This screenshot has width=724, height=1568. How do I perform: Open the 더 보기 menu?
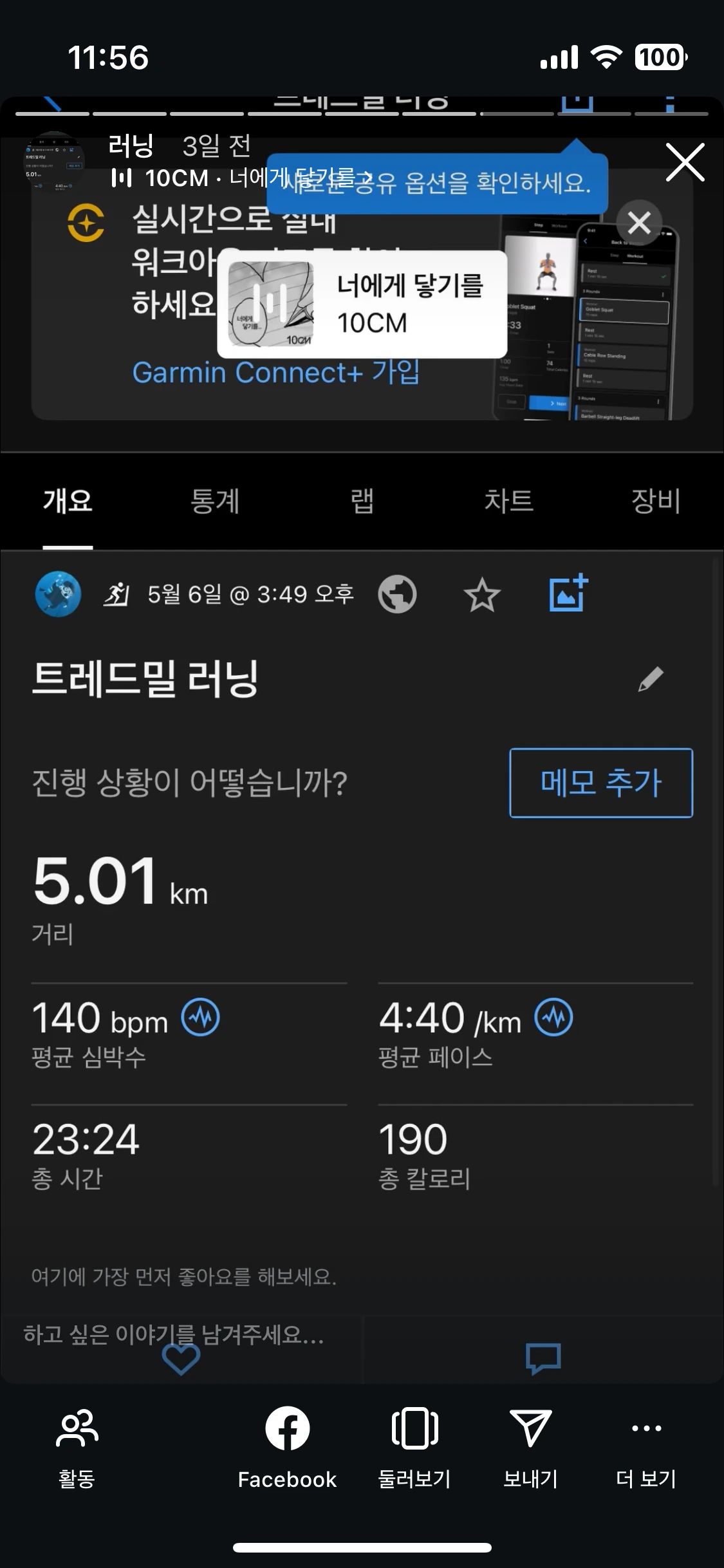646,1448
